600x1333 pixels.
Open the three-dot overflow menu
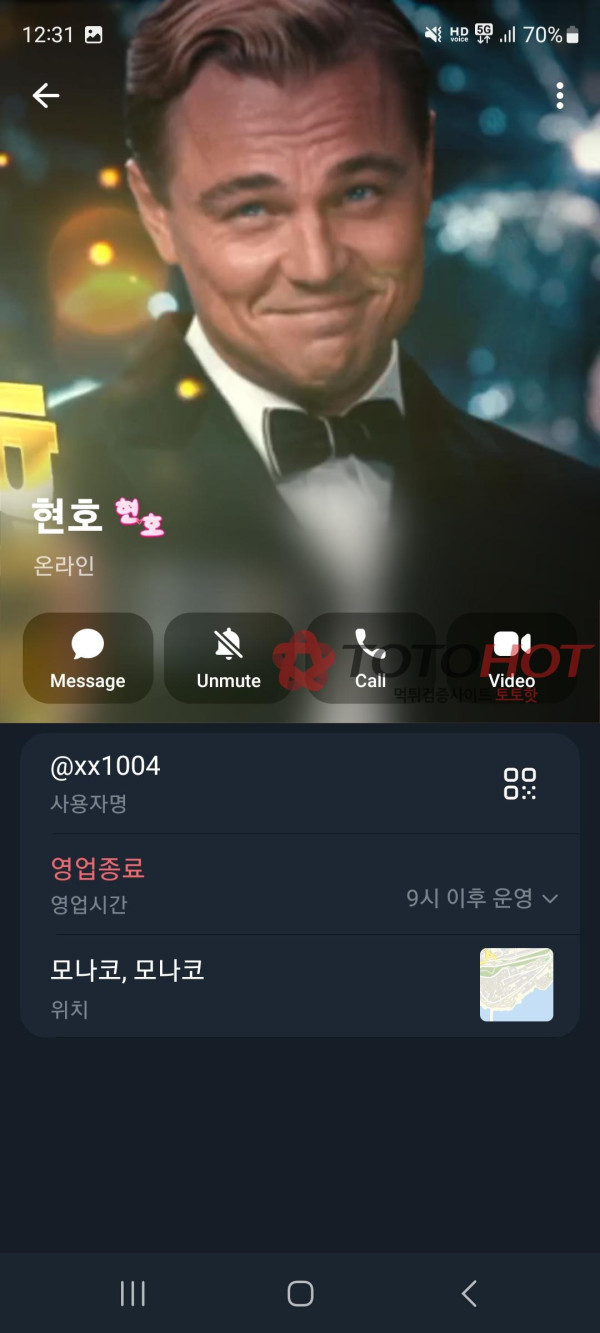[559, 95]
